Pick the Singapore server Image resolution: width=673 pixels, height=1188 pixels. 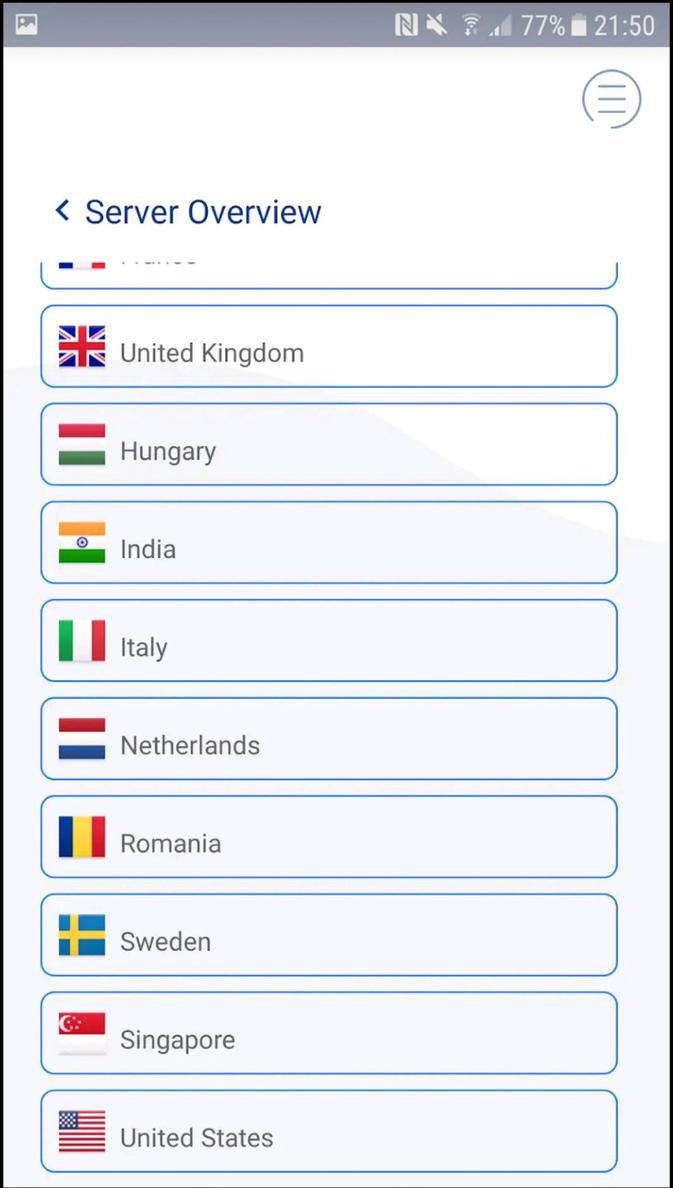click(x=328, y=1033)
